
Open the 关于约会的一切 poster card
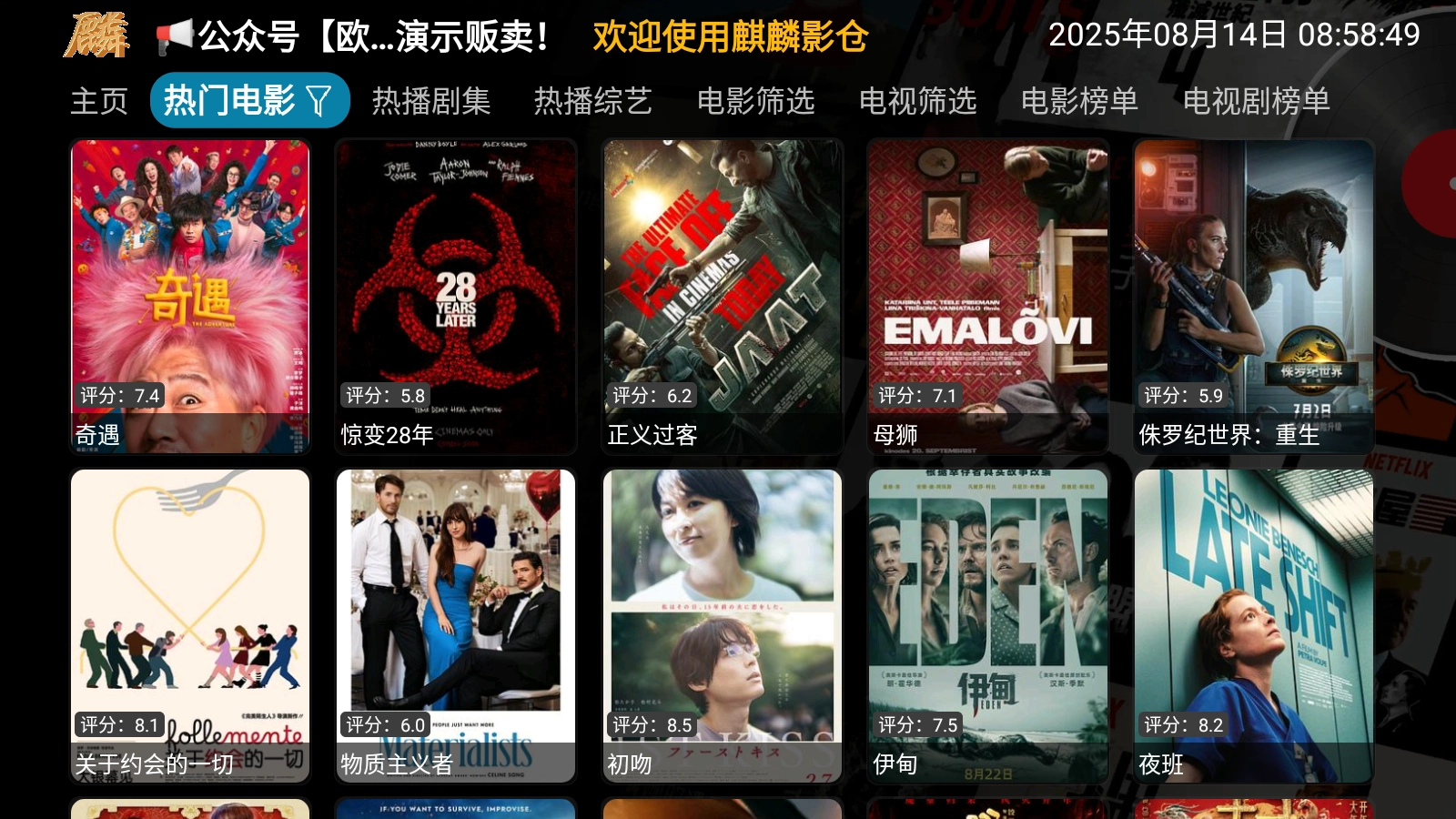click(190, 625)
